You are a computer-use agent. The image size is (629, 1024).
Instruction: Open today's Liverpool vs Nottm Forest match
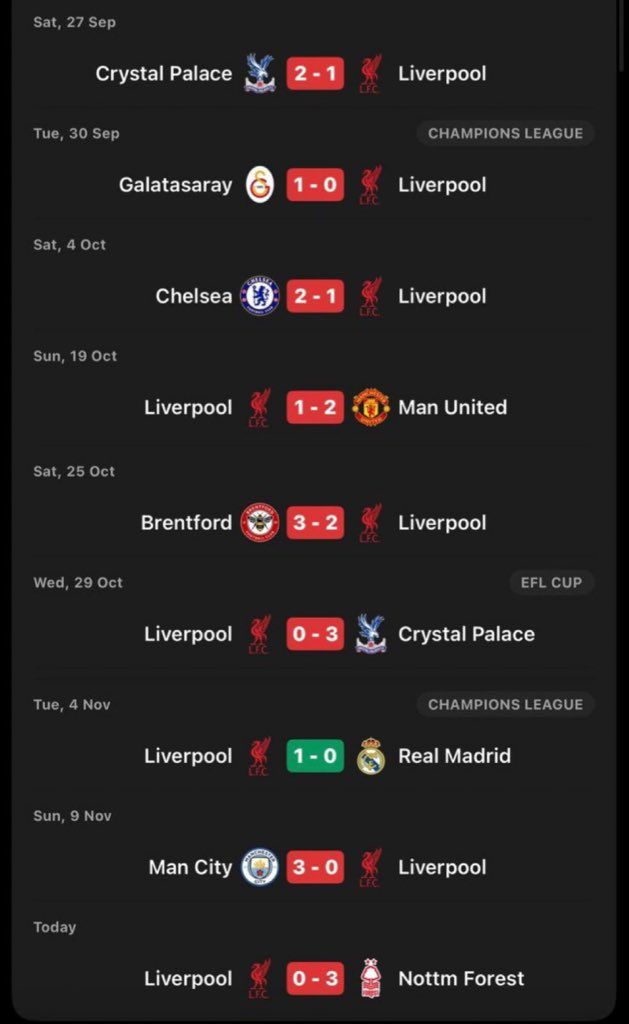point(315,979)
